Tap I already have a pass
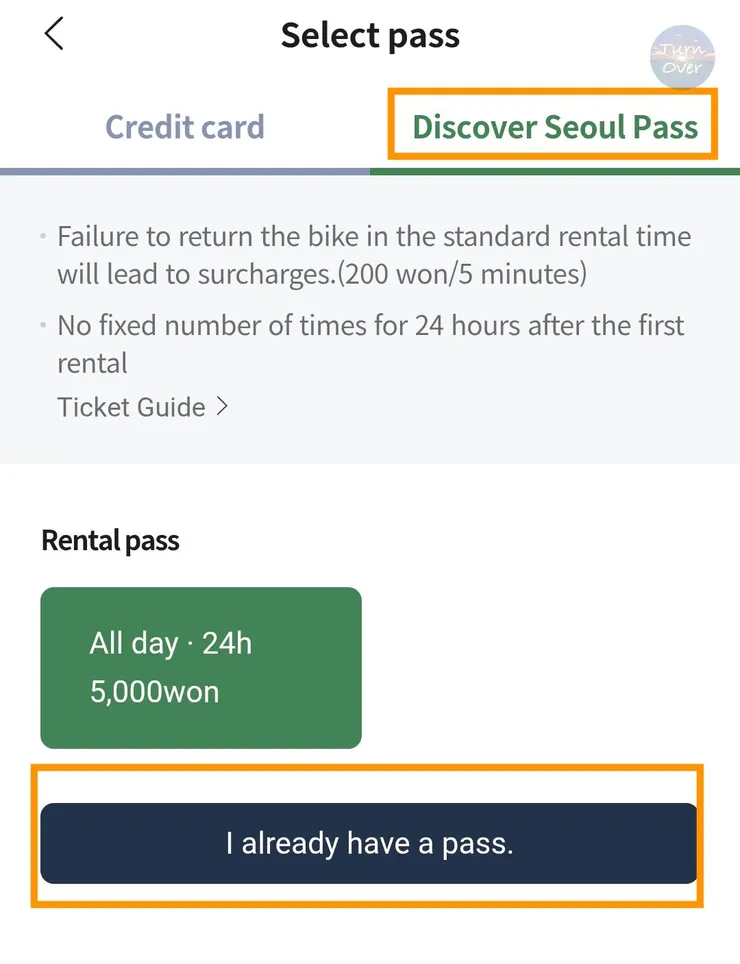740x964 pixels. pyautogui.click(x=368, y=843)
